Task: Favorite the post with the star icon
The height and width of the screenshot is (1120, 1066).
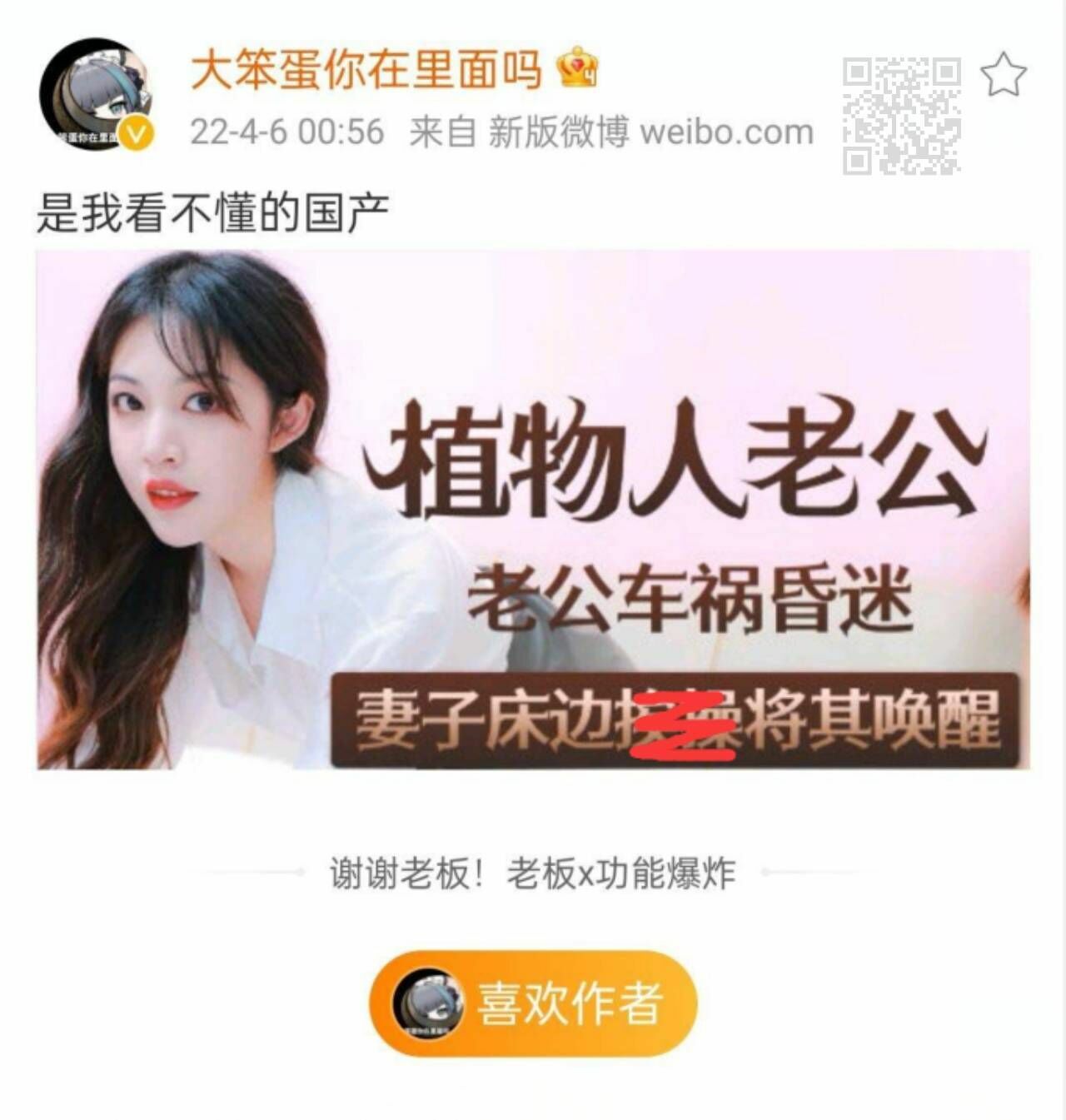Action: pyautogui.click(x=1003, y=76)
